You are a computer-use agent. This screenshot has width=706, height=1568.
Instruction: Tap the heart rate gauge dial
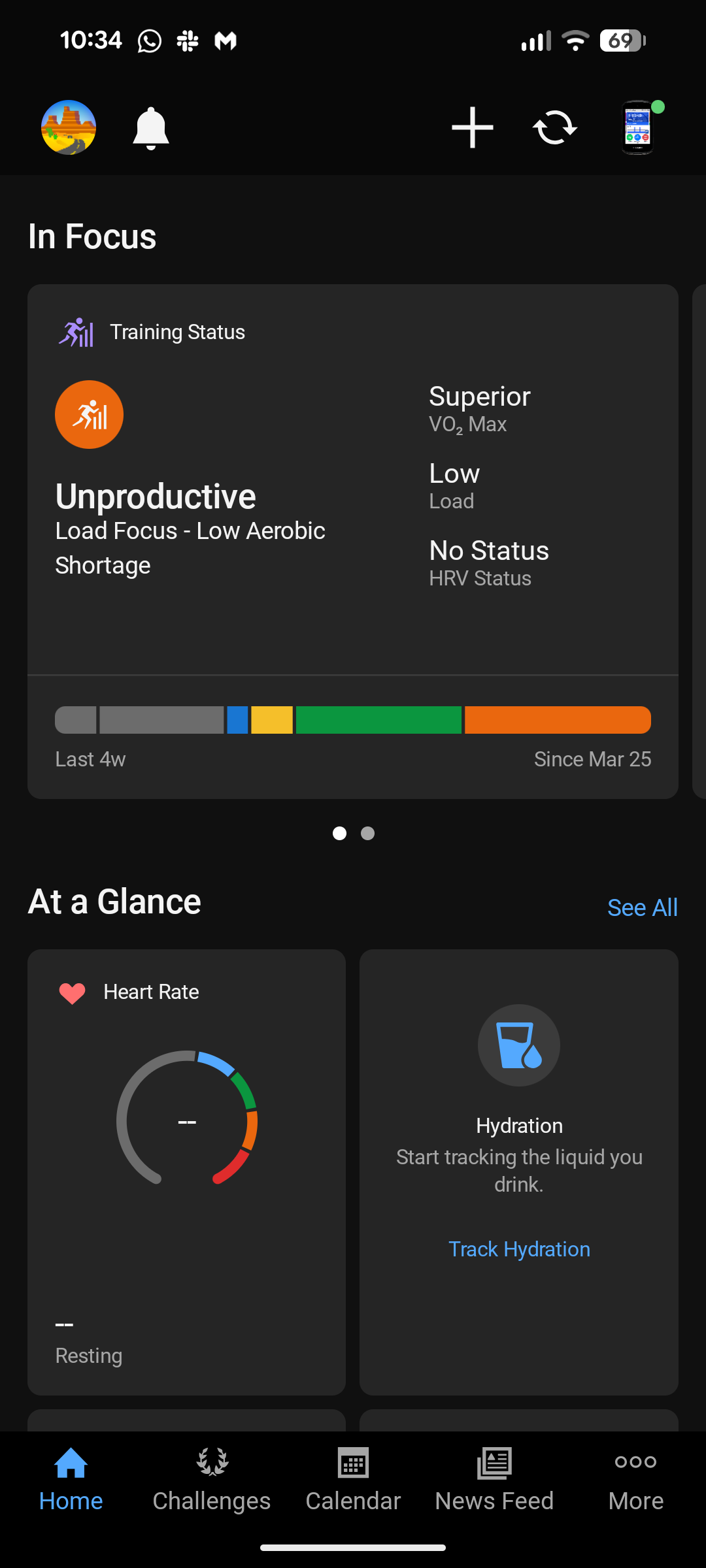(187, 1122)
